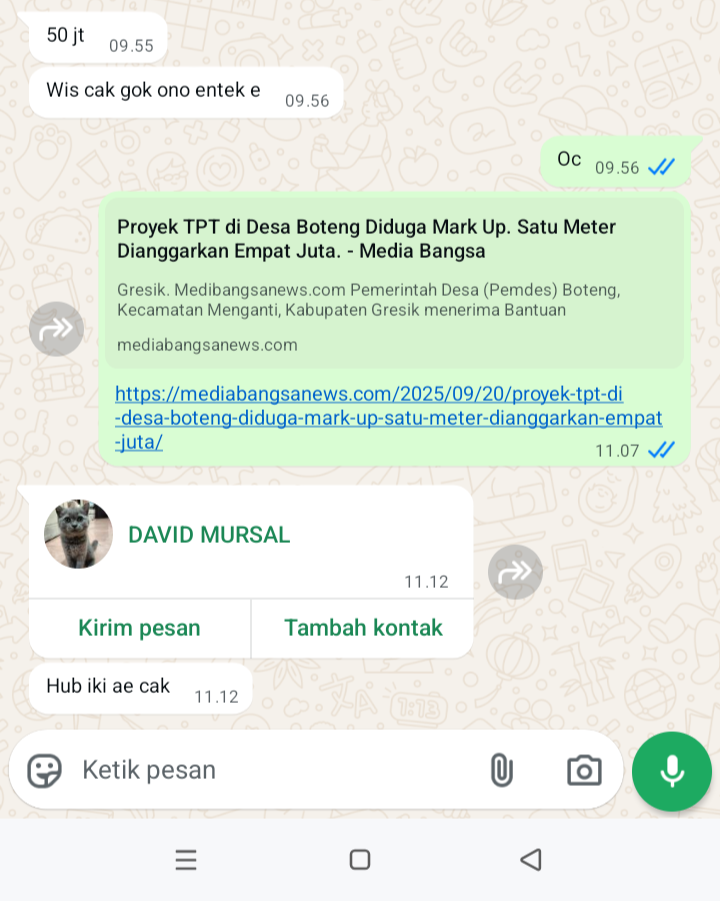Go to the system home screen

pos(360,860)
